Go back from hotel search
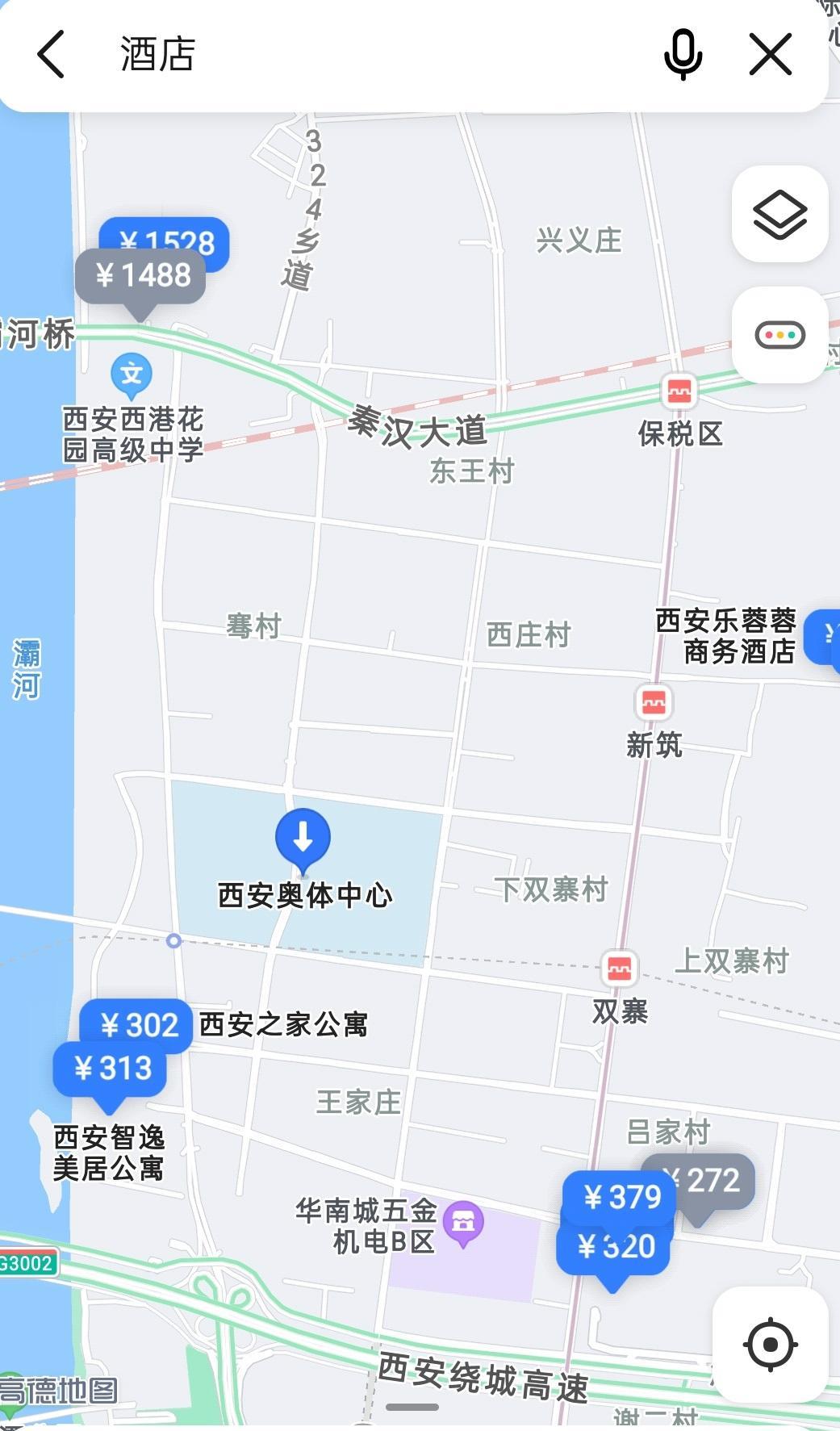 [51, 55]
